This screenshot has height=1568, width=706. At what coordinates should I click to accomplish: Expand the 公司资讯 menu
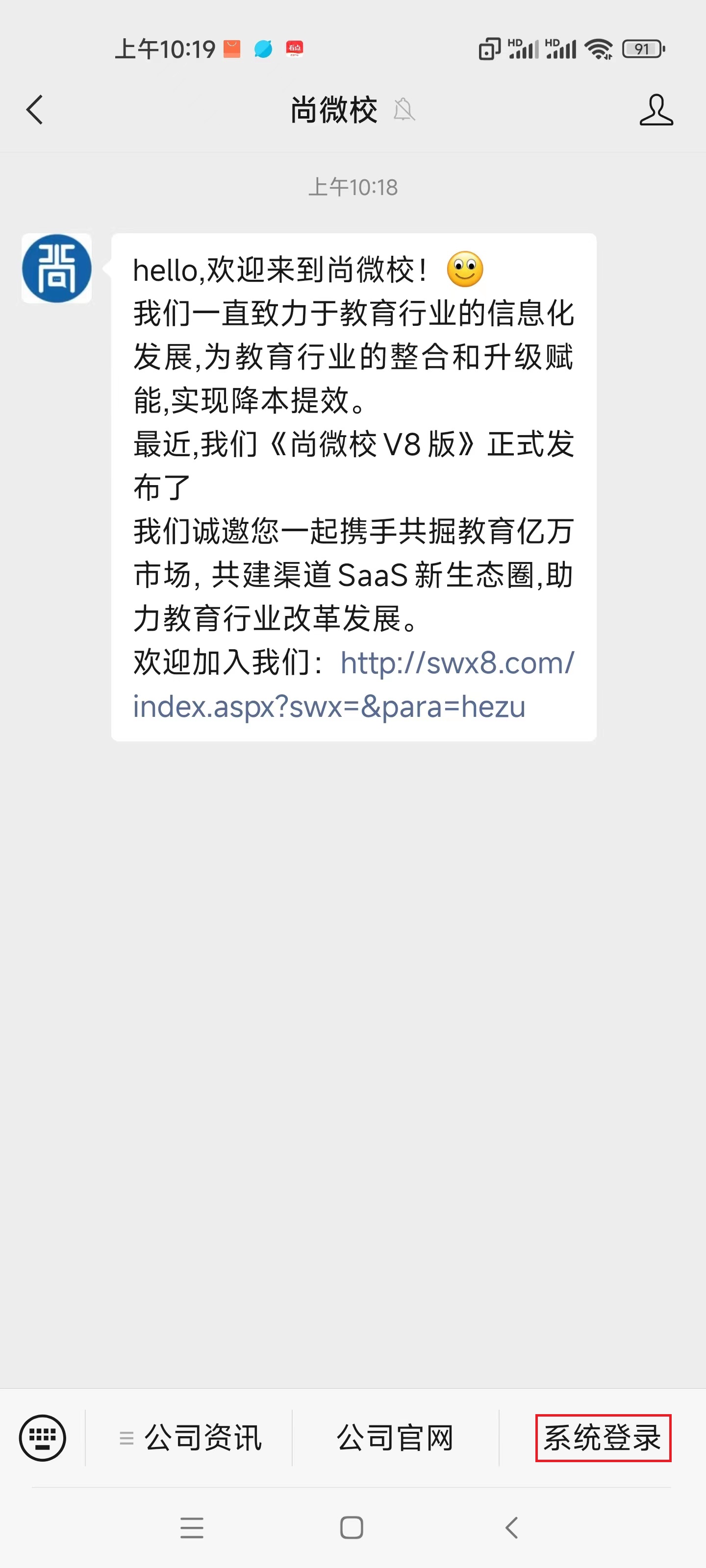tap(191, 1438)
